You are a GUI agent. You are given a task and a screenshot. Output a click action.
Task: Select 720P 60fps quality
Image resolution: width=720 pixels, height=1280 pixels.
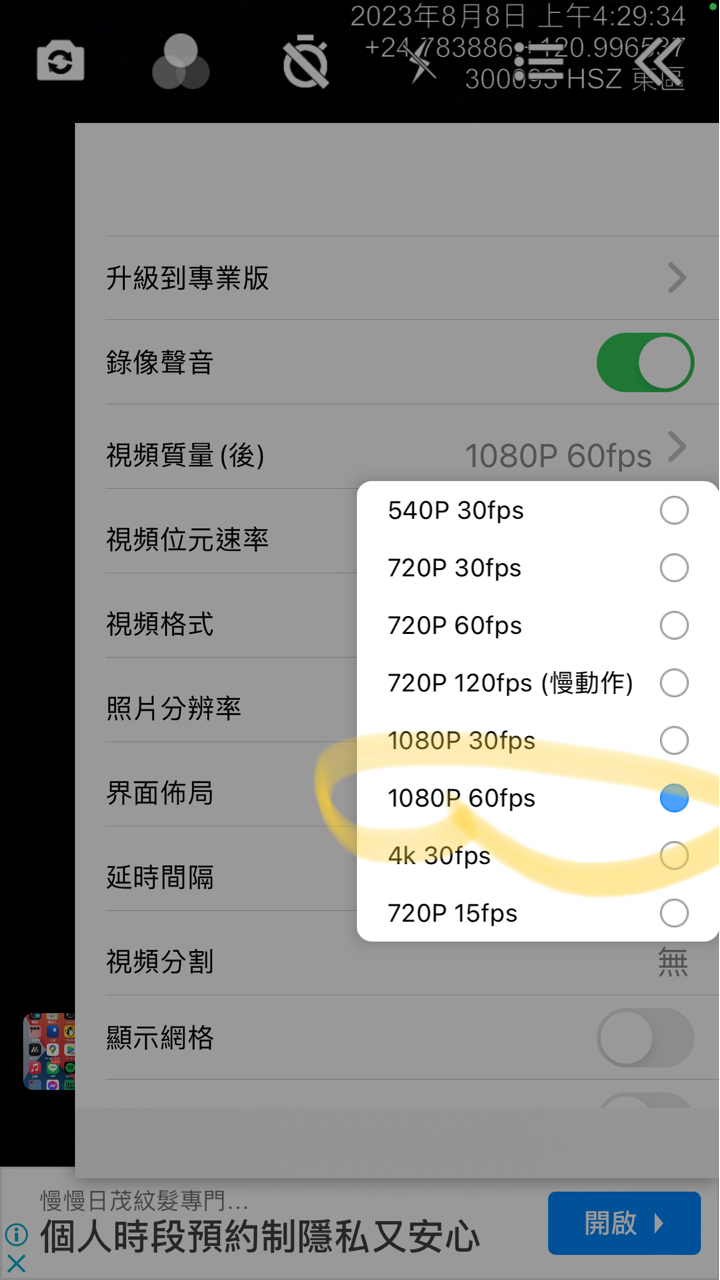538,626
